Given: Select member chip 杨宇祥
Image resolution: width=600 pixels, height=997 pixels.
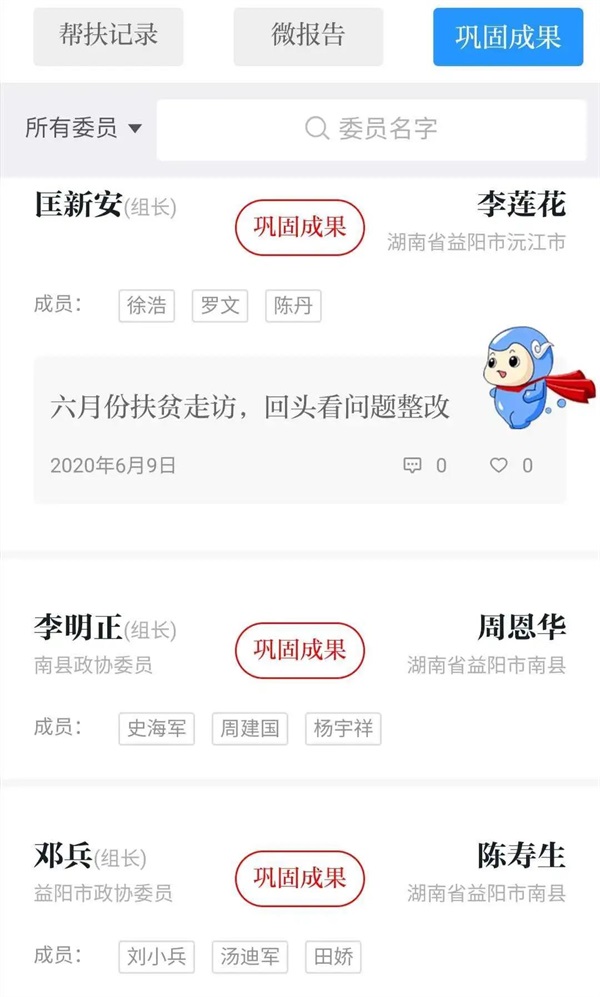Looking at the screenshot, I should point(343,729).
